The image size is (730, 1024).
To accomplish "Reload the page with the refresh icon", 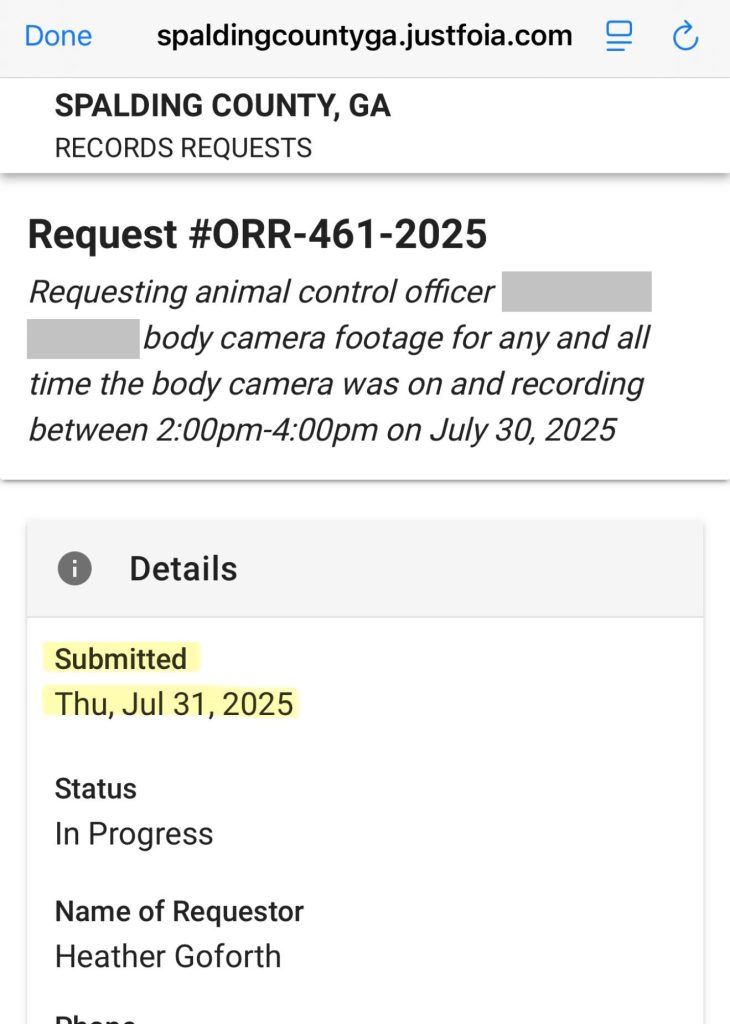I will (685, 37).
